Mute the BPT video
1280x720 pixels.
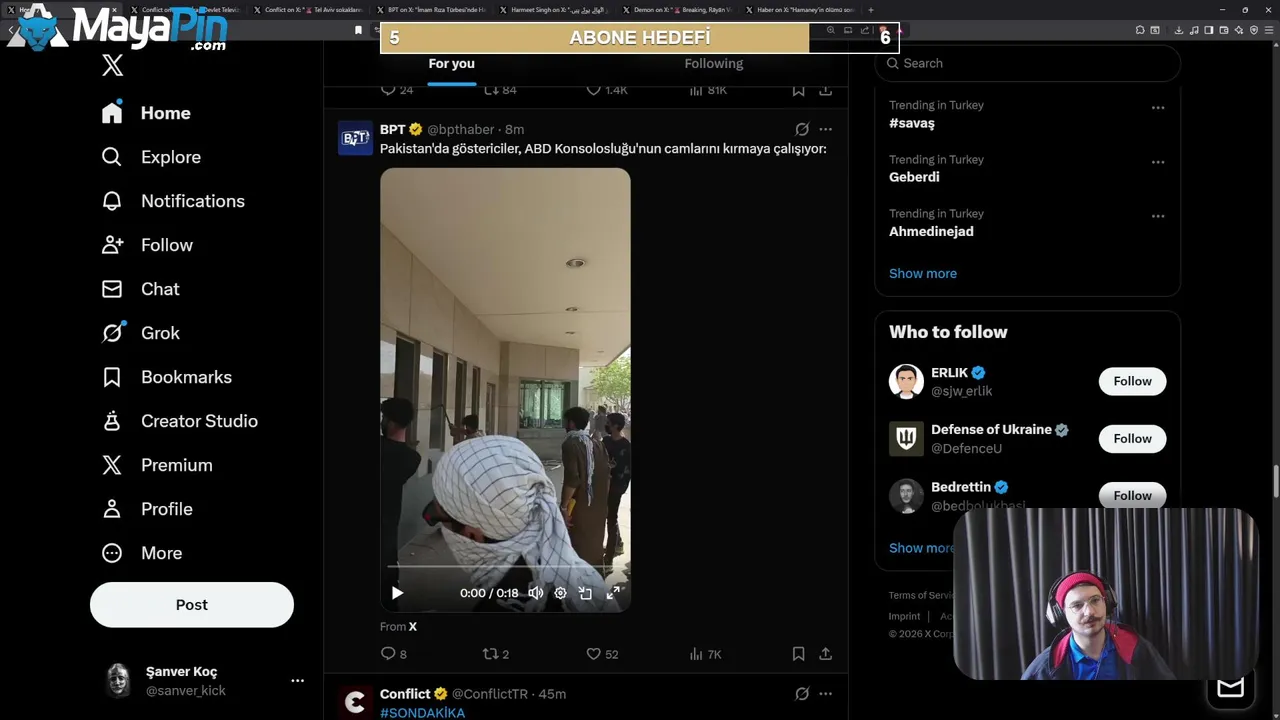tap(536, 593)
